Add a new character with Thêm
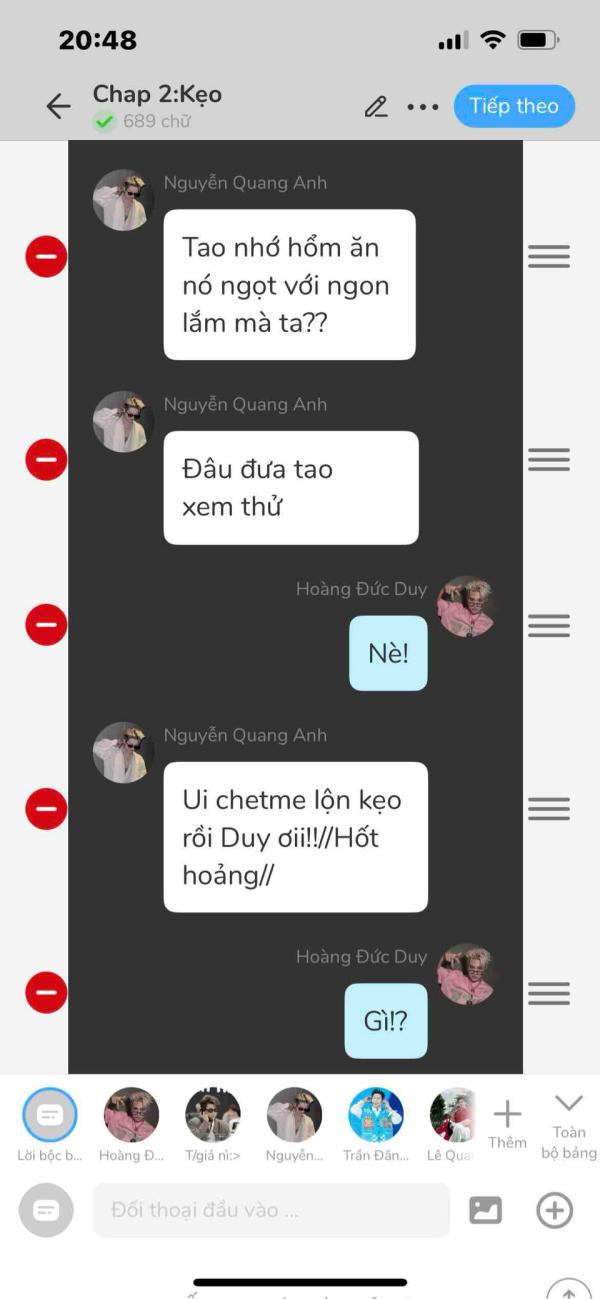The image size is (600, 1299). [x=507, y=1124]
